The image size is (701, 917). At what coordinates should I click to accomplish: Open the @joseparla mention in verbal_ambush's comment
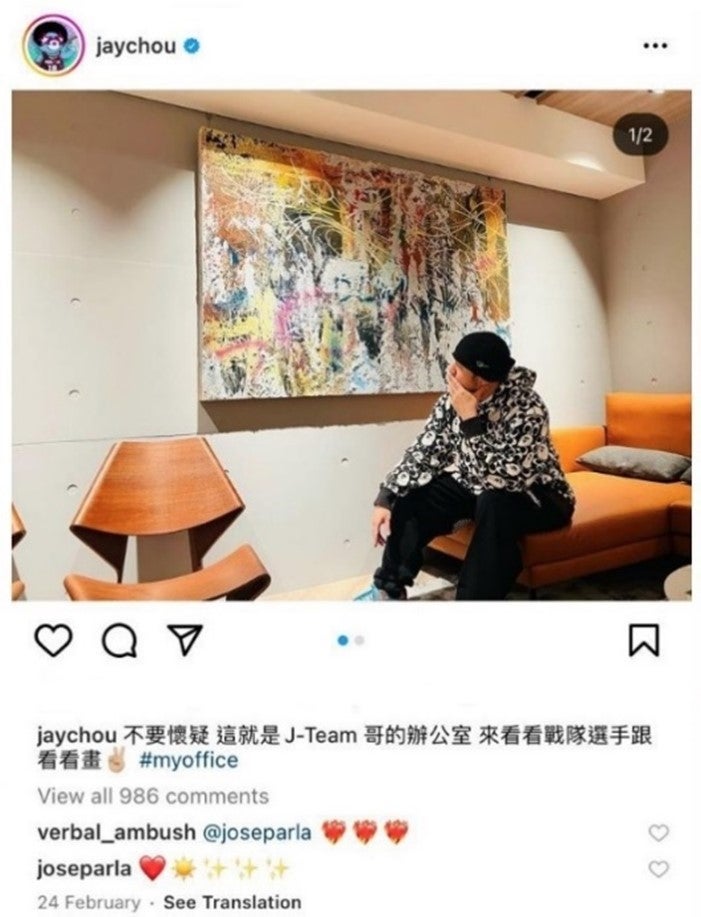pyautogui.click(x=260, y=833)
